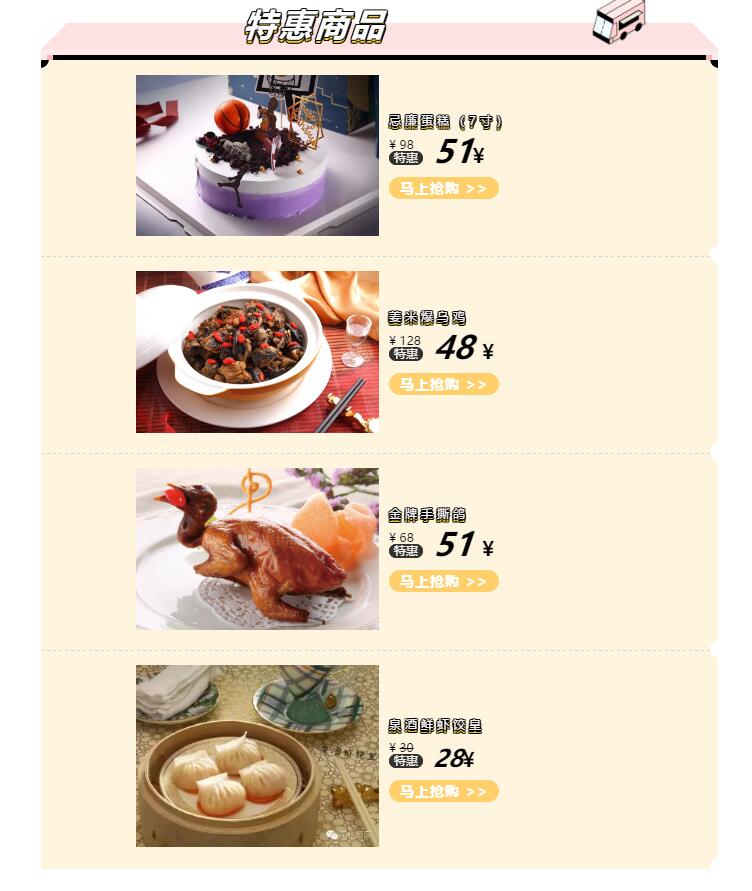This screenshot has height=891, width=752.
Task: View the 泉酒鲜虾饺皇 product image
Action: point(257,756)
